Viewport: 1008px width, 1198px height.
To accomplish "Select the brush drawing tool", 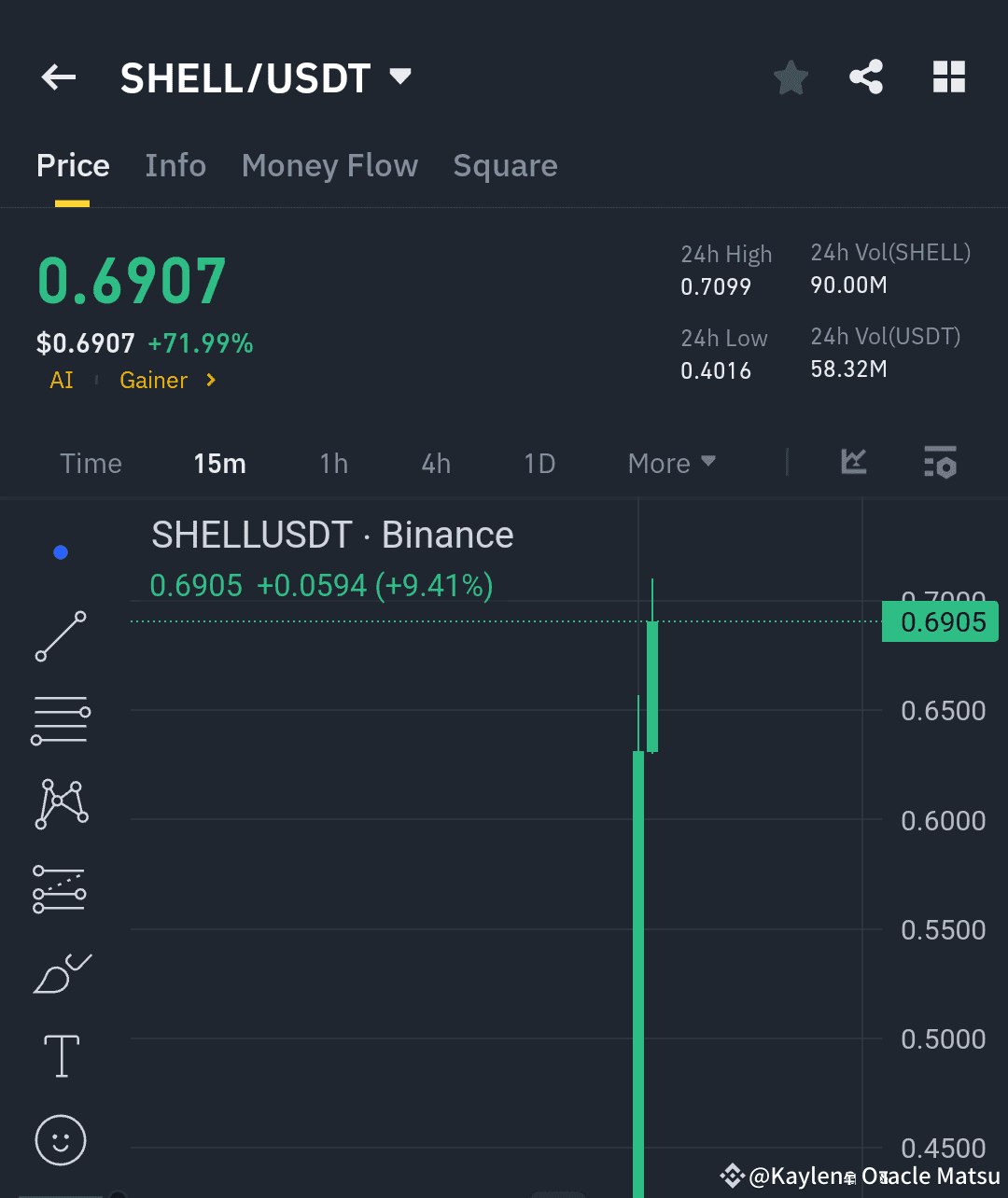I will tap(60, 973).
